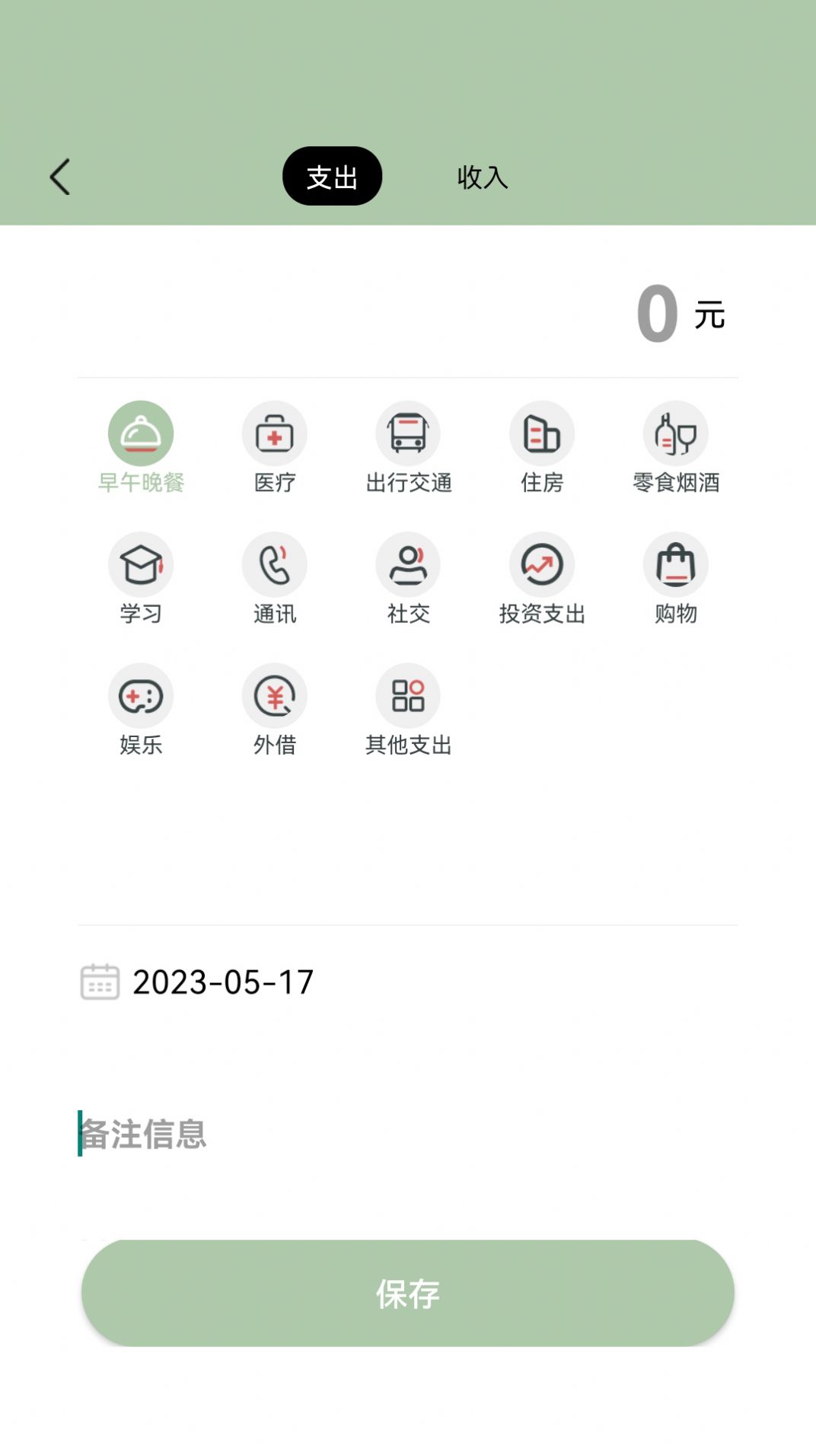The height and width of the screenshot is (1456, 816).
Task: Choose the 通讯 communication expense icon
Action: pos(274,564)
